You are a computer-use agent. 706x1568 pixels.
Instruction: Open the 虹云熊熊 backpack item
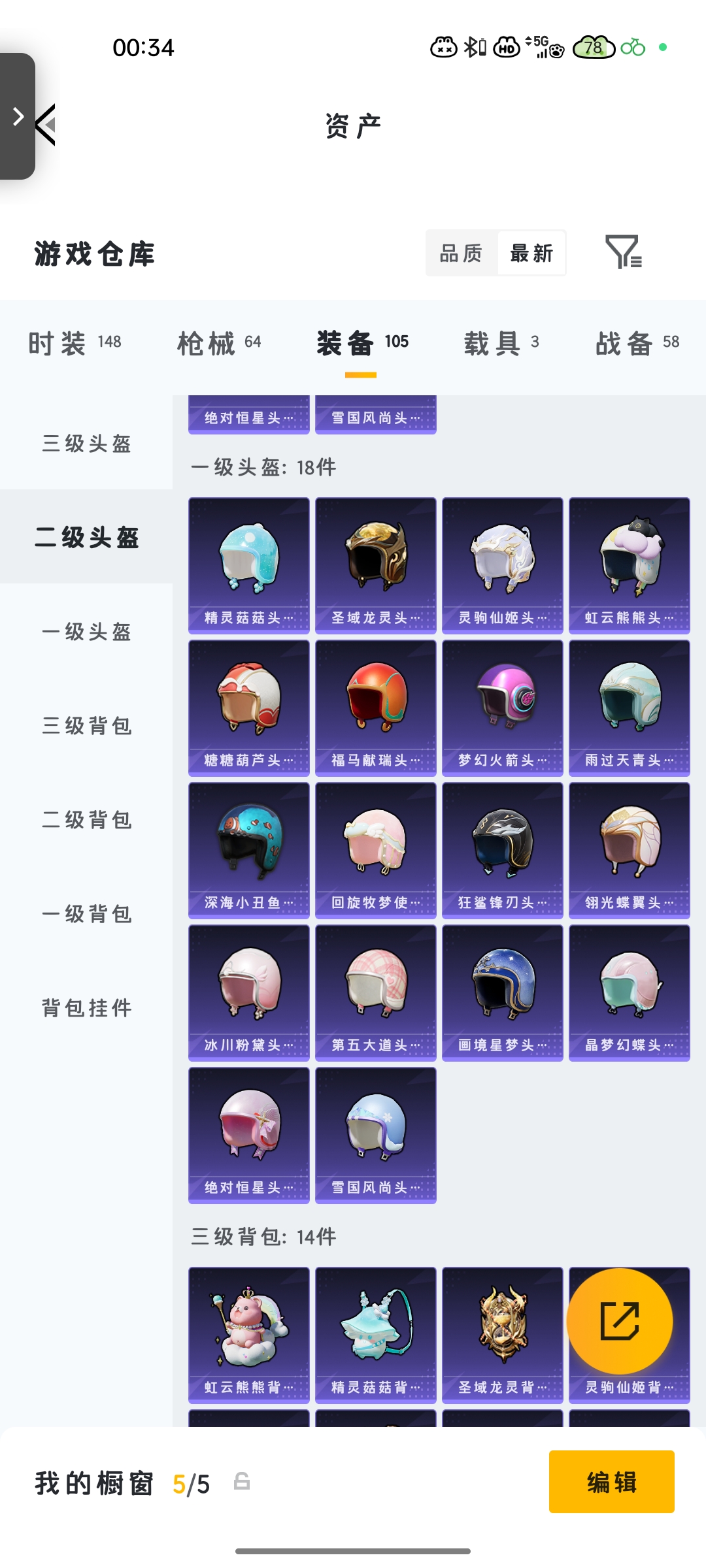tap(248, 1335)
